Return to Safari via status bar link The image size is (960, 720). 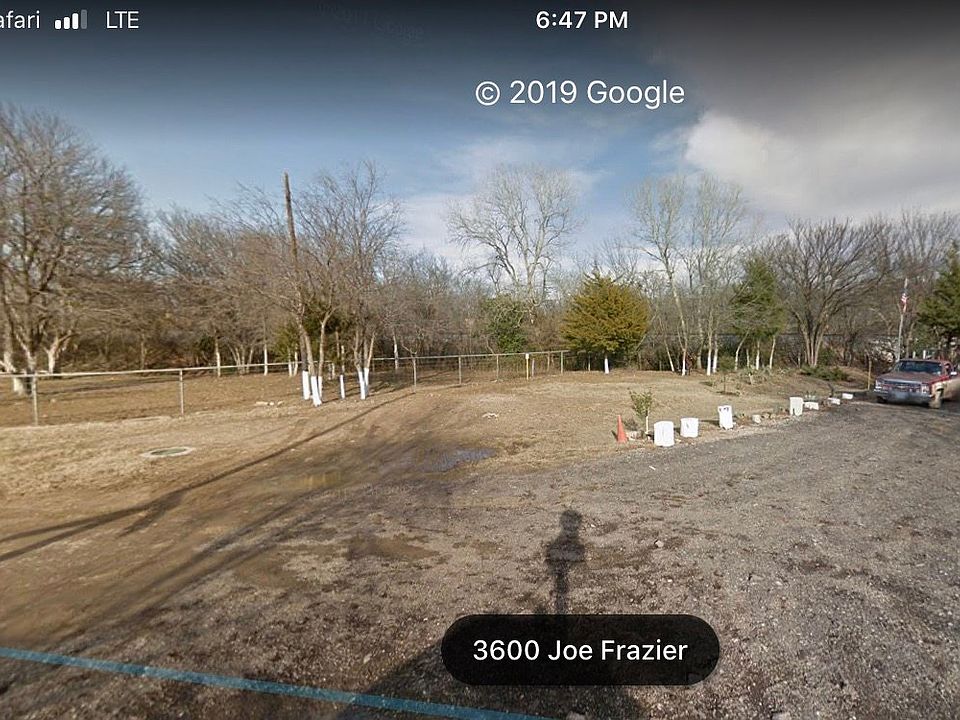[x=18, y=19]
